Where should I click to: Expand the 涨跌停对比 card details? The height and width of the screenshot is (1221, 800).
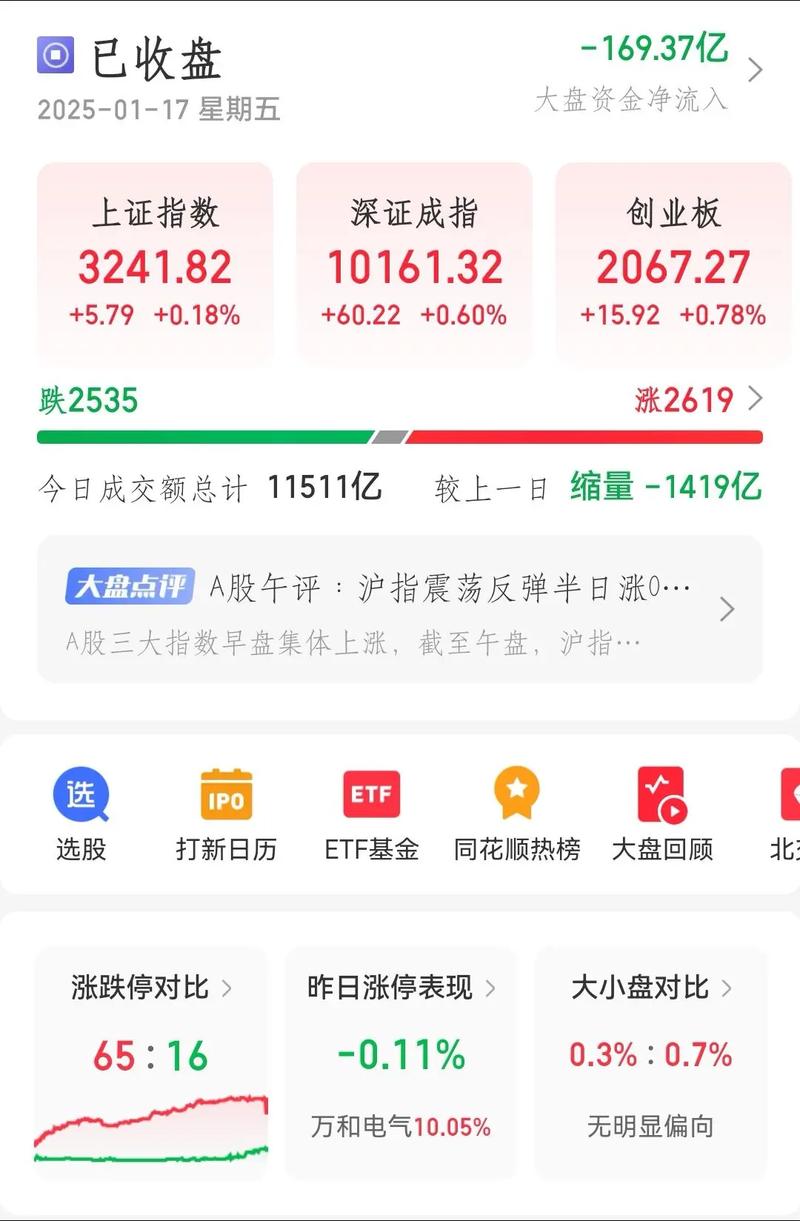229,988
